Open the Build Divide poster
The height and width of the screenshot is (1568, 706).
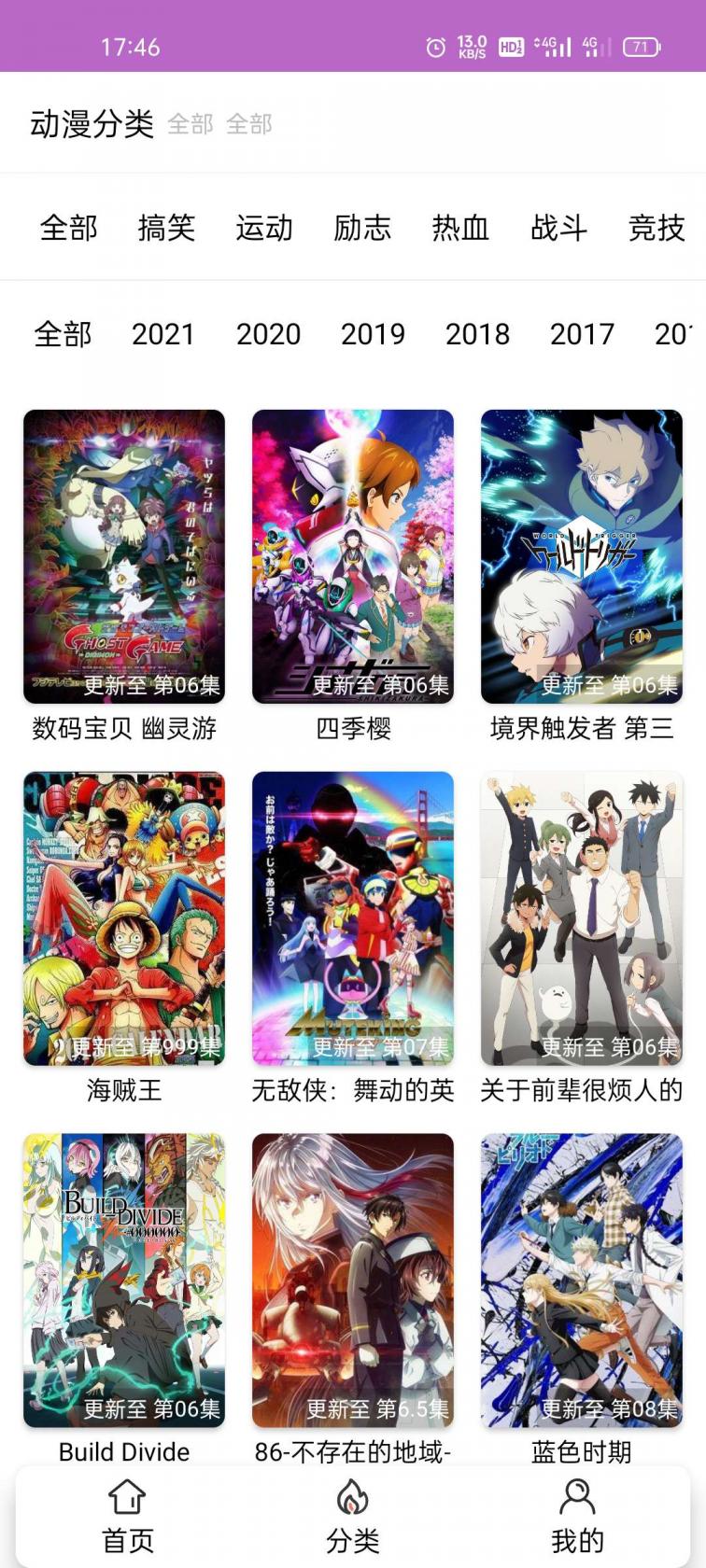[x=123, y=1278]
